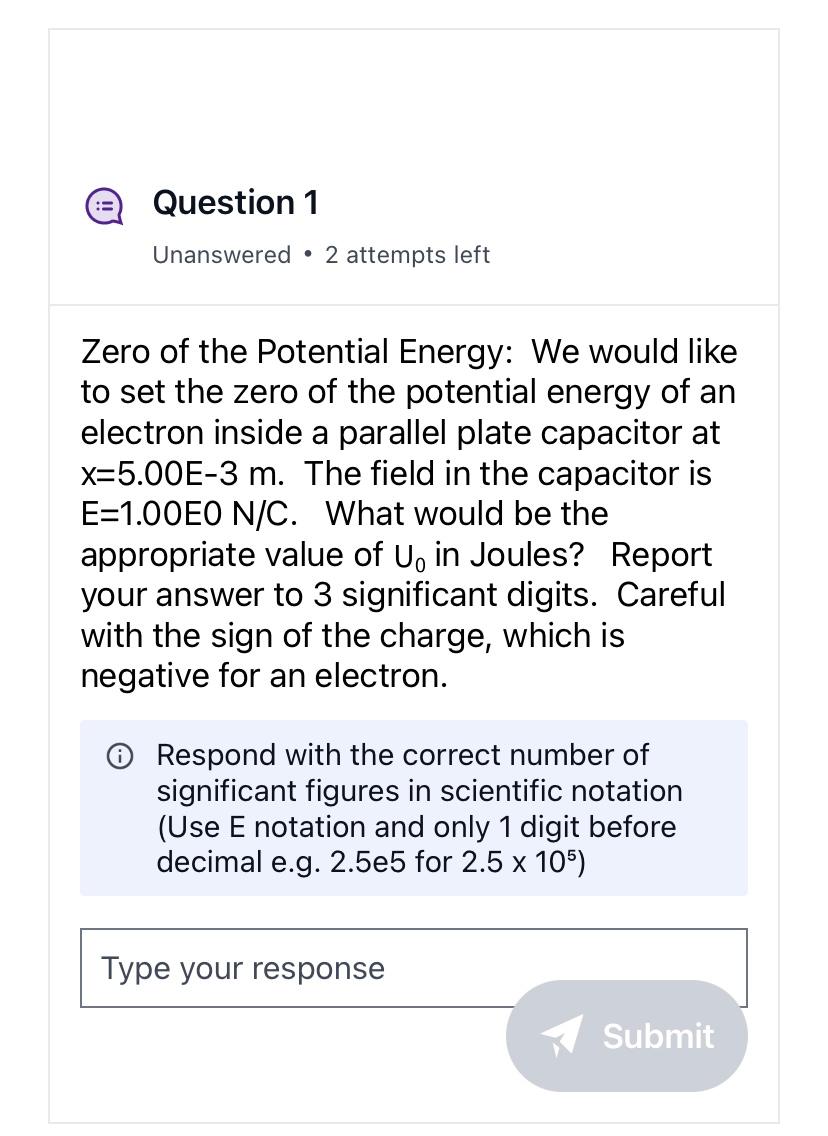Click the bullet dot between Unanswered and attempts
The image size is (828, 1136).
point(308,255)
